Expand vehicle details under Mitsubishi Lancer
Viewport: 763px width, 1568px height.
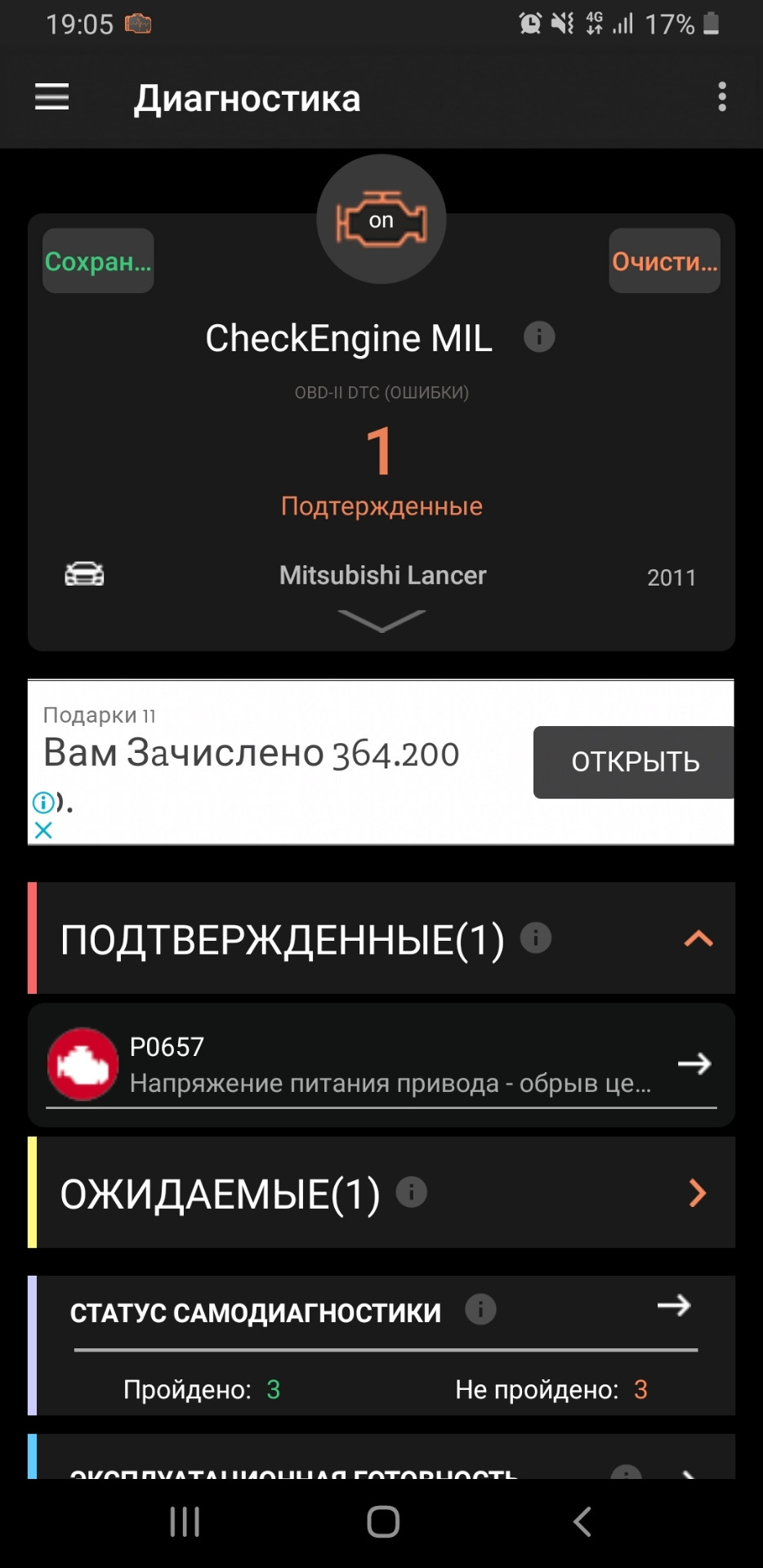381,621
